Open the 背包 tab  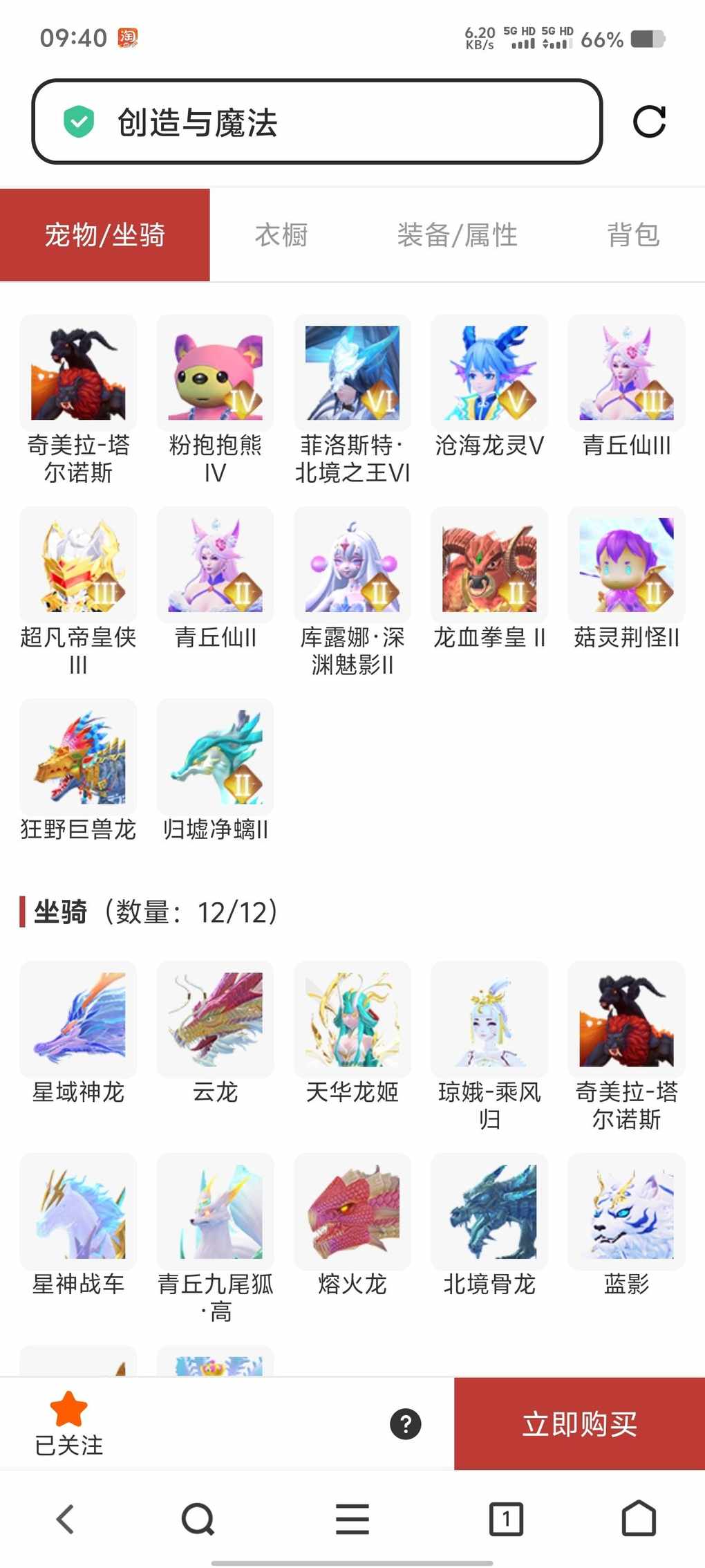tap(633, 235)
